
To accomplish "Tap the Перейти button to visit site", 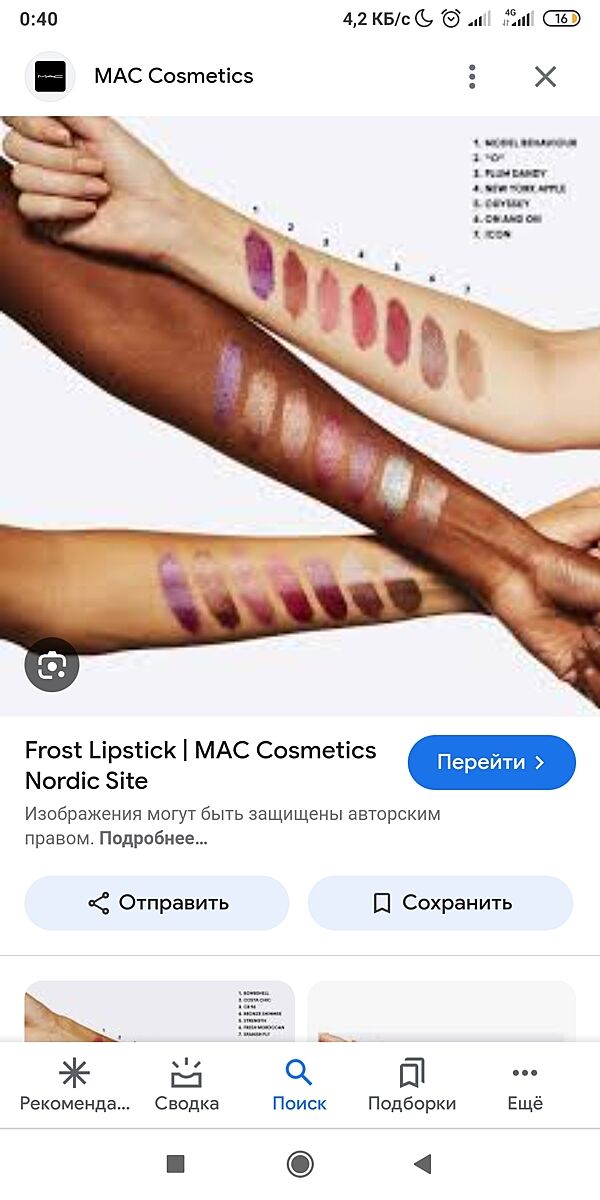I will [x=491, y=762].
